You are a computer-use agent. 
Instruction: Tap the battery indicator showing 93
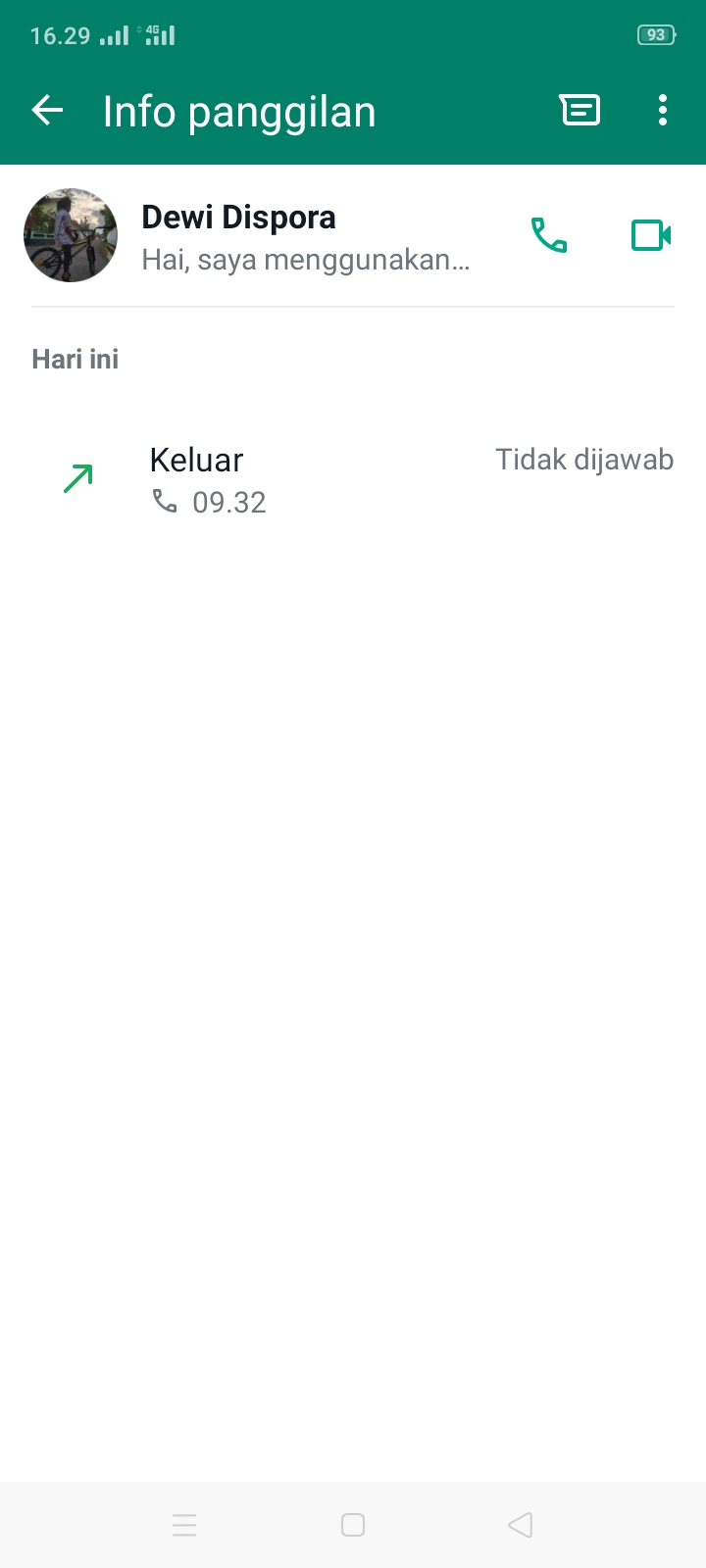click(x=655, y=33)
